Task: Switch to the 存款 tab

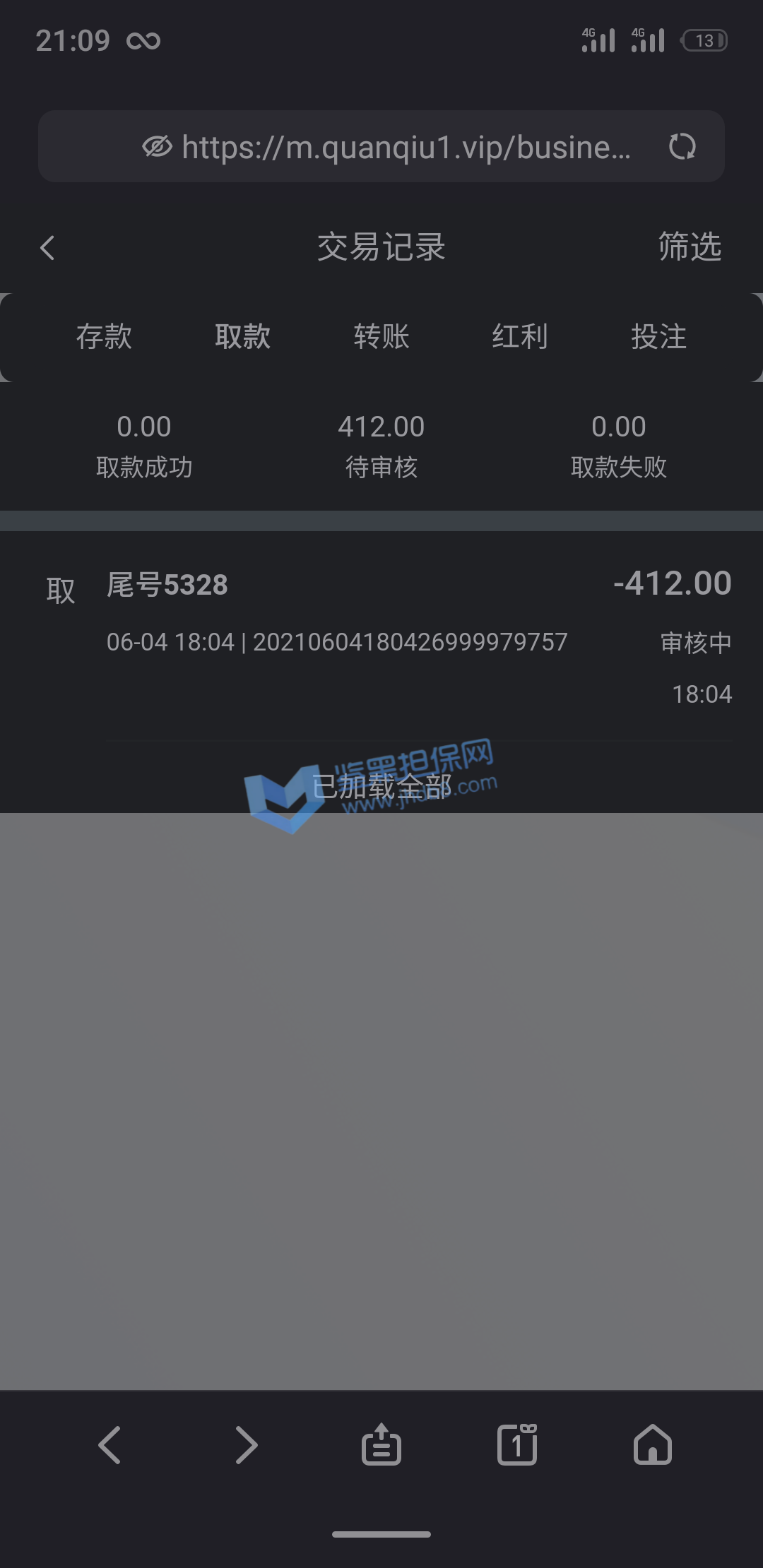Action: pos(104,337)
